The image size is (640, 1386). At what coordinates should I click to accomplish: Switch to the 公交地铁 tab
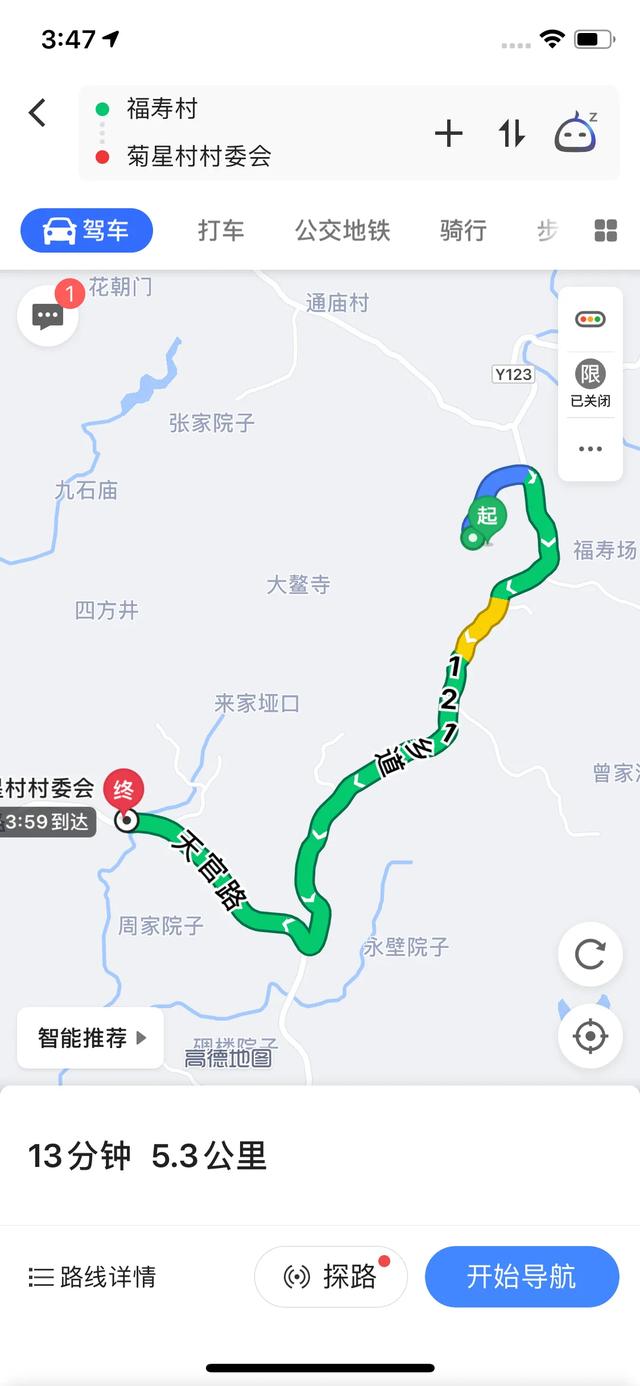click(x=343, y=231)
